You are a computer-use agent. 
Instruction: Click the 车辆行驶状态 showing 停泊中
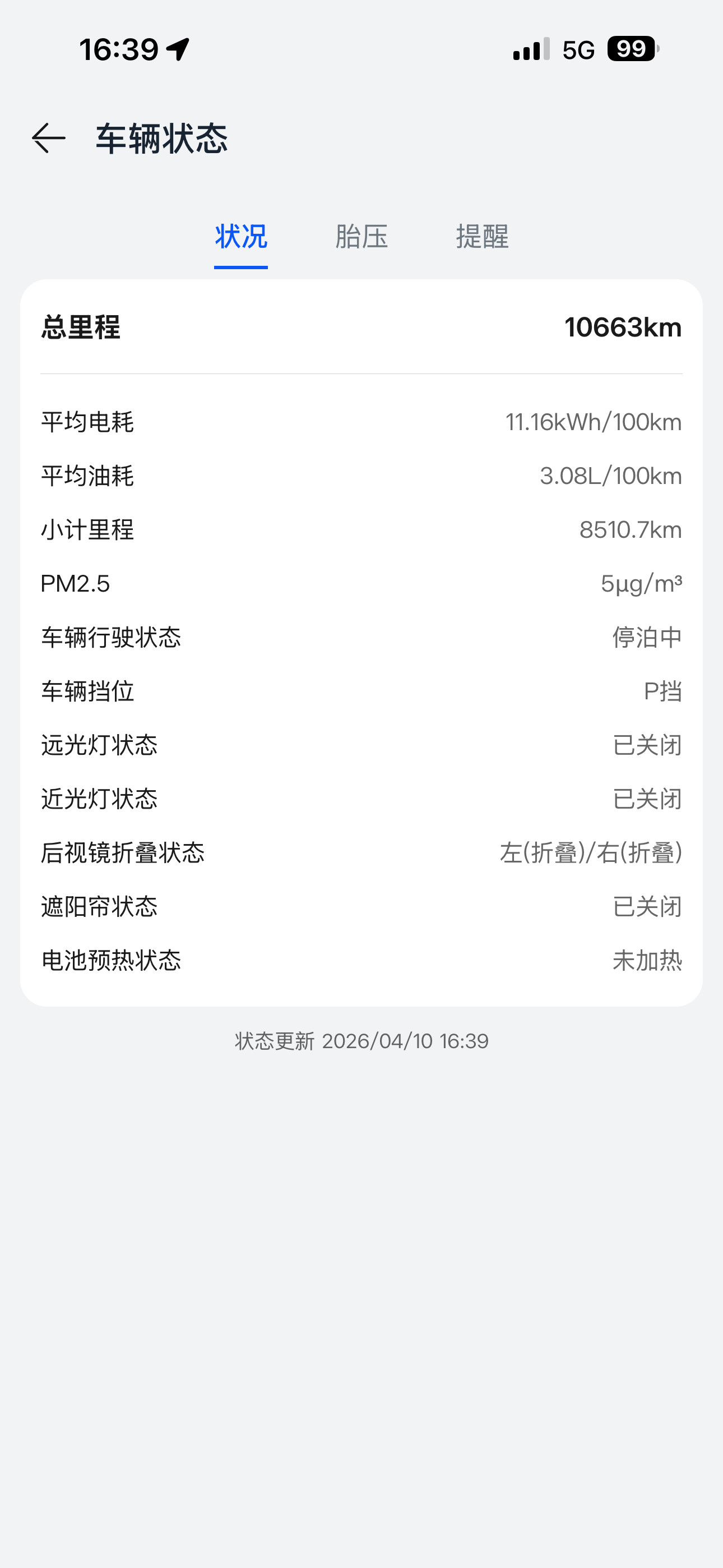coord(361,637)
